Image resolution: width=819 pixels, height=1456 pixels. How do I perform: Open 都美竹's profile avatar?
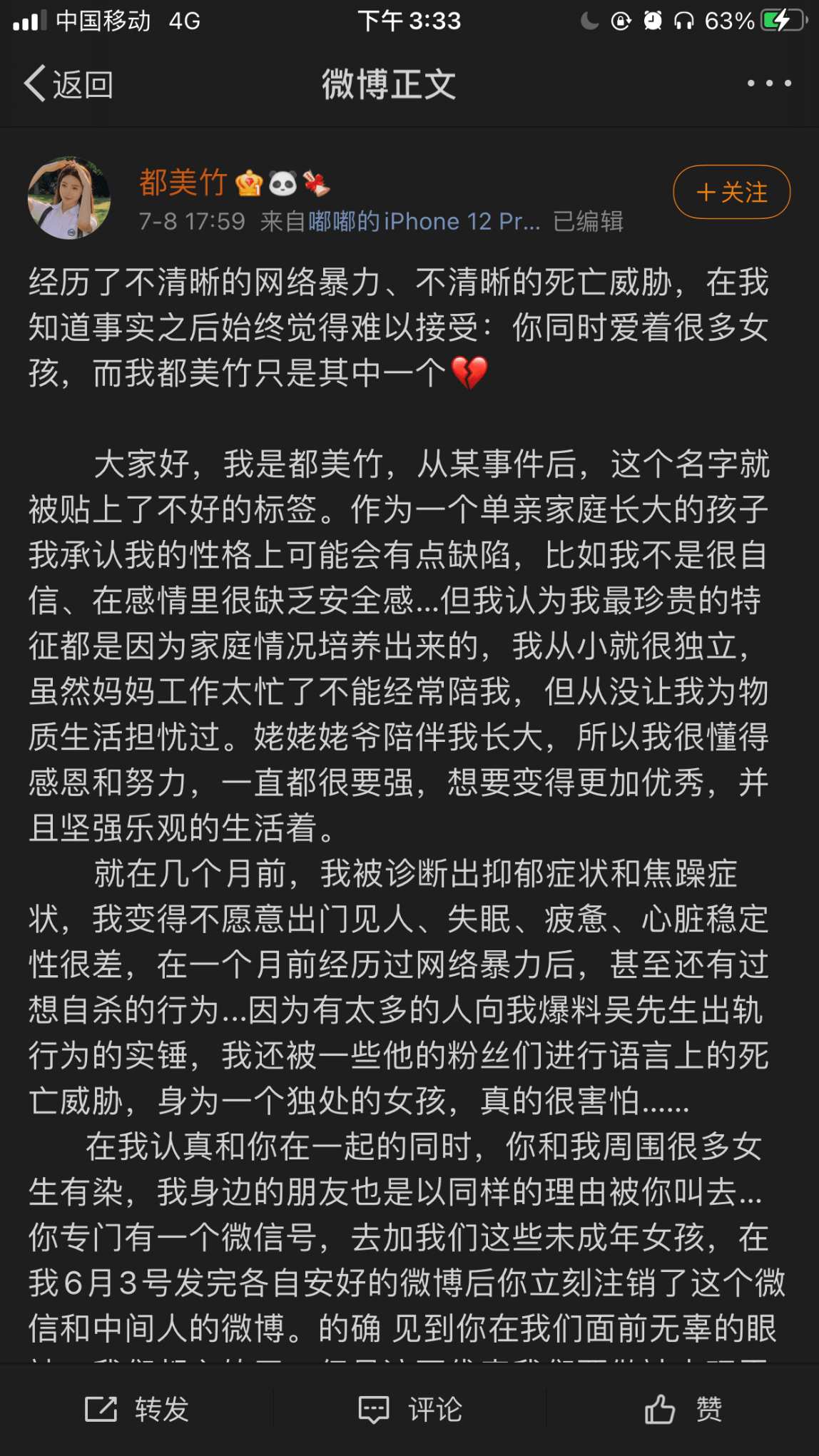(69, 198)
